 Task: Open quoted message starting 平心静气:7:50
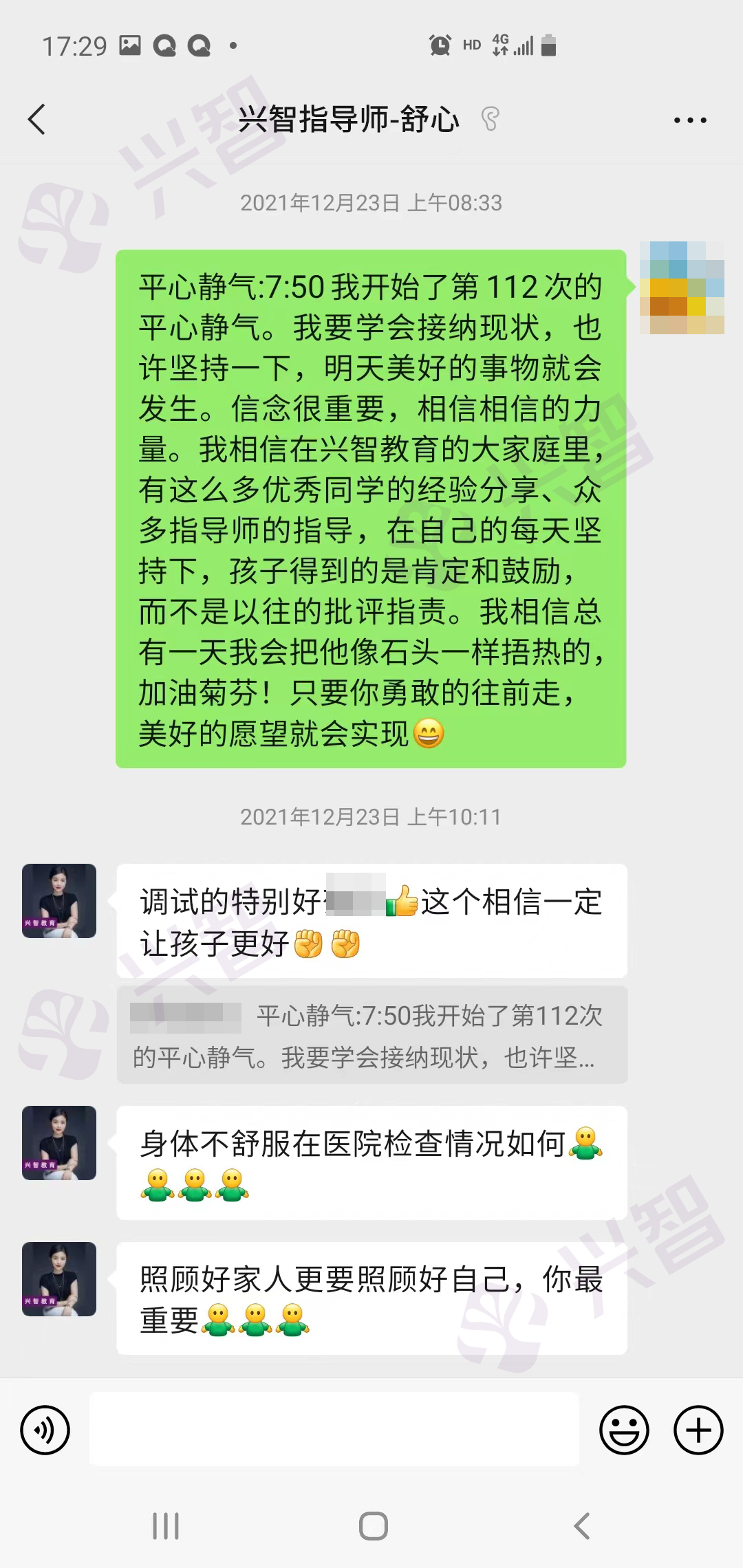tap(371, 1035)
